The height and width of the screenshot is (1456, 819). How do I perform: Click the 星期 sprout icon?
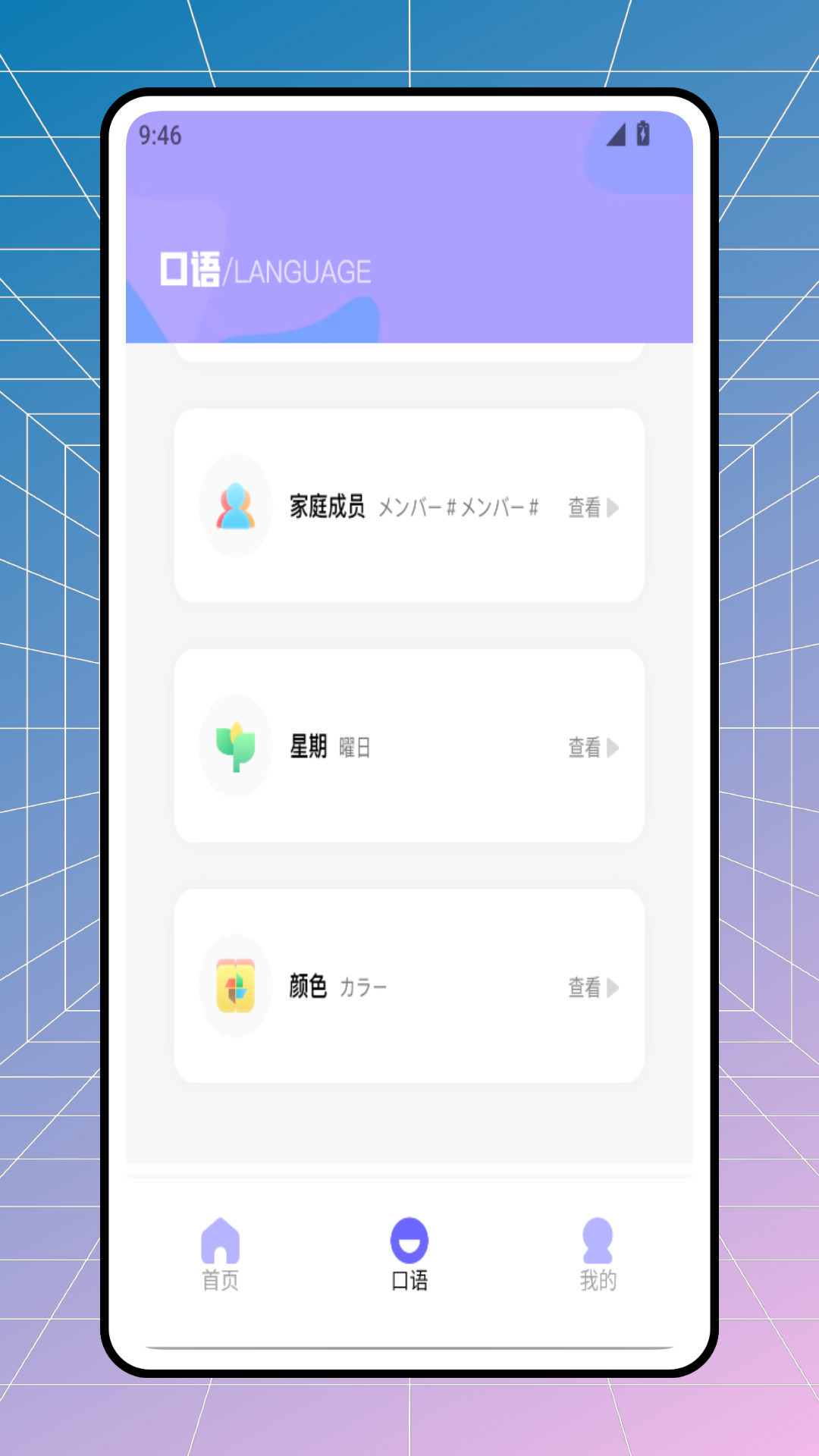[x=235, y=746]
